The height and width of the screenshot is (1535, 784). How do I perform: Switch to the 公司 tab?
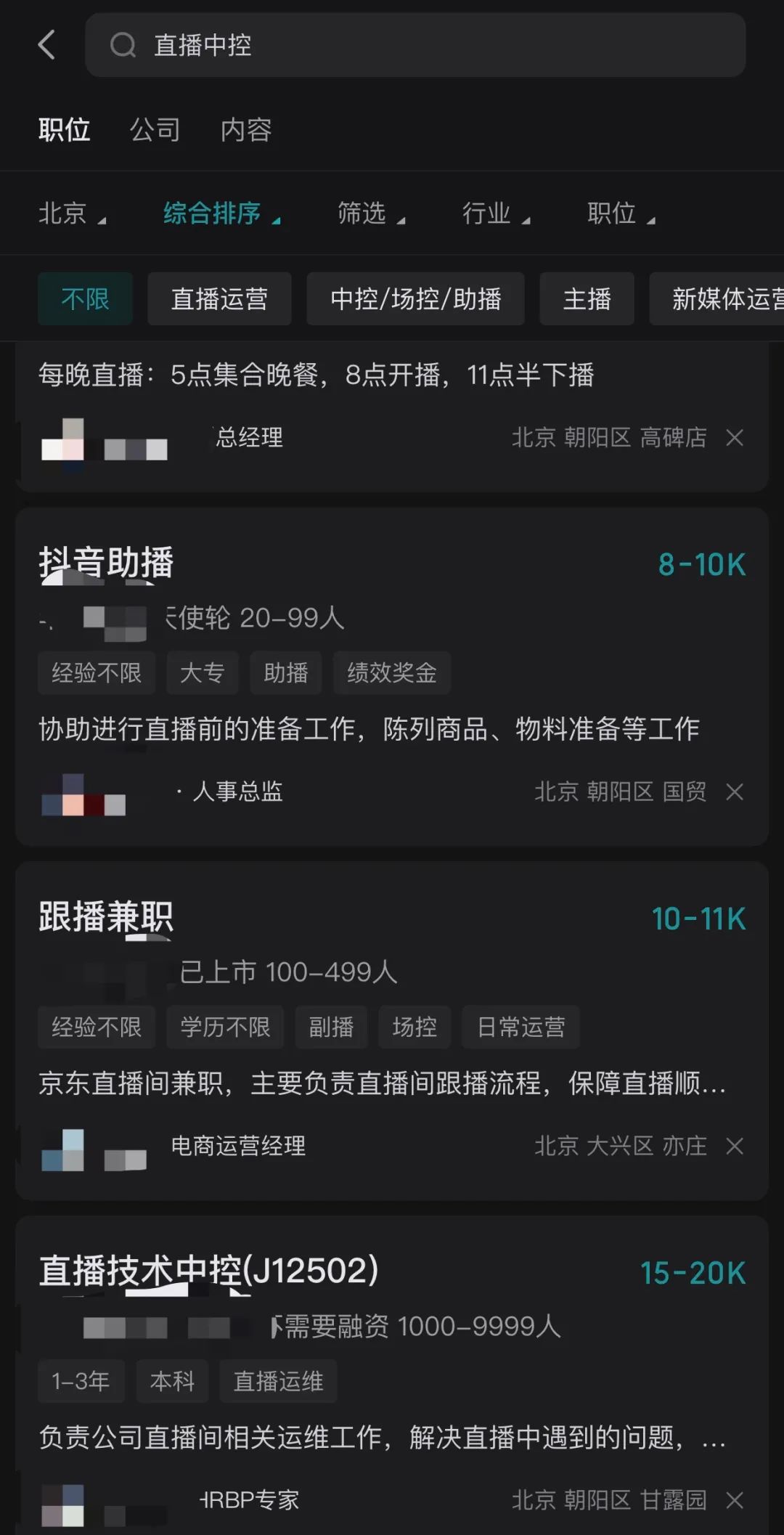155,129
